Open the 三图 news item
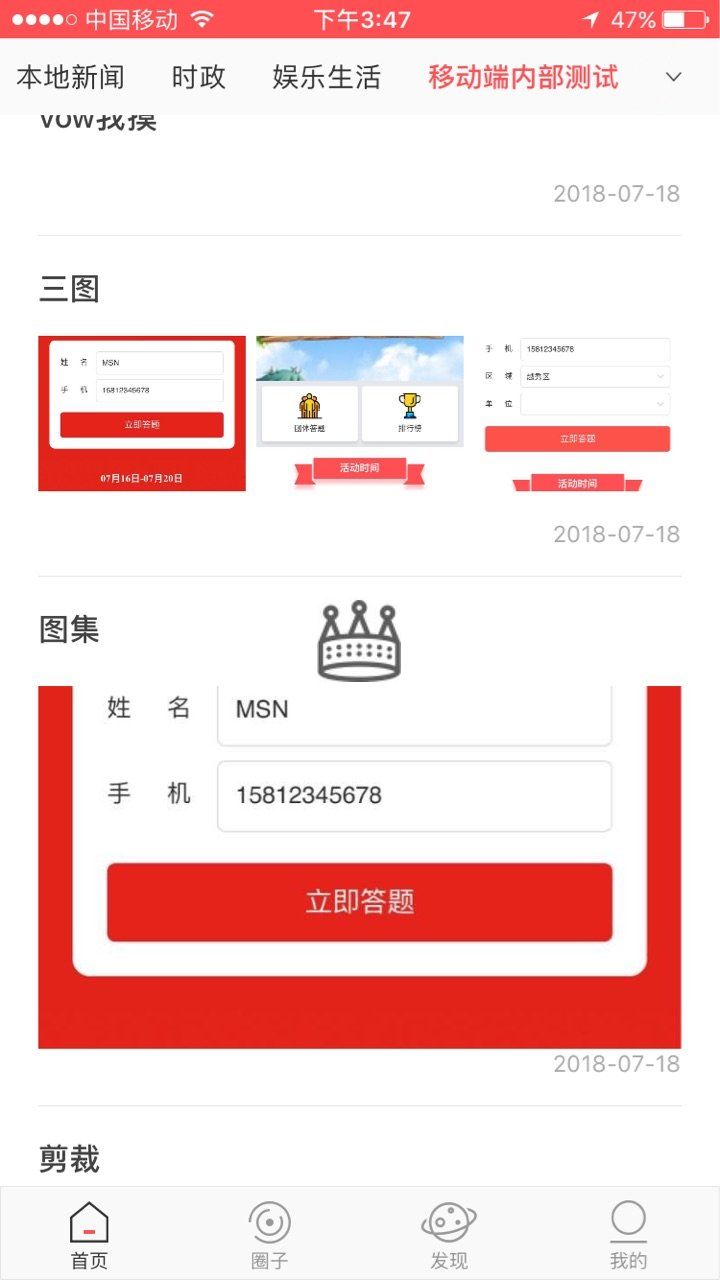Image resolution: width=720 pixels, height=1280 pixels. point(70,290)
